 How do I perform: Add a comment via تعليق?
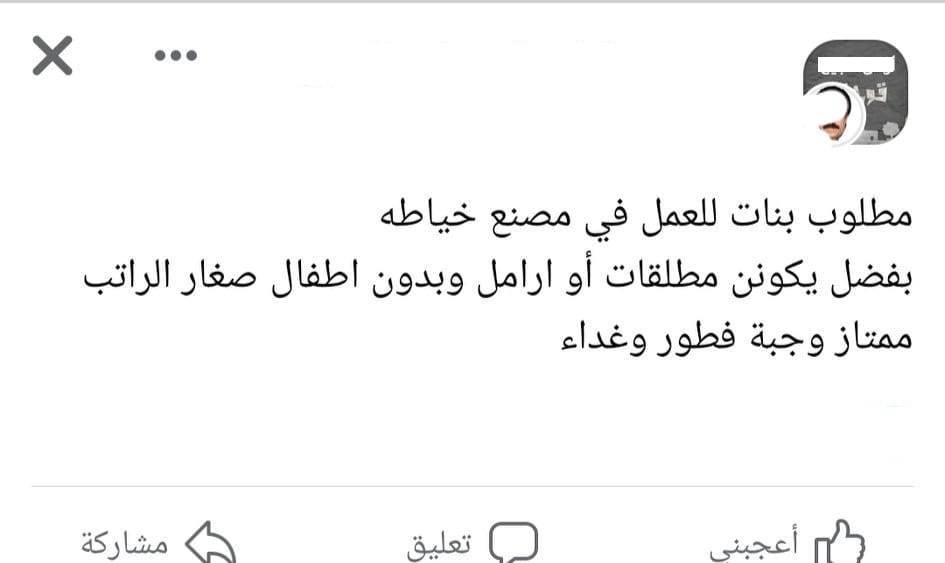(x=472, y=543)
